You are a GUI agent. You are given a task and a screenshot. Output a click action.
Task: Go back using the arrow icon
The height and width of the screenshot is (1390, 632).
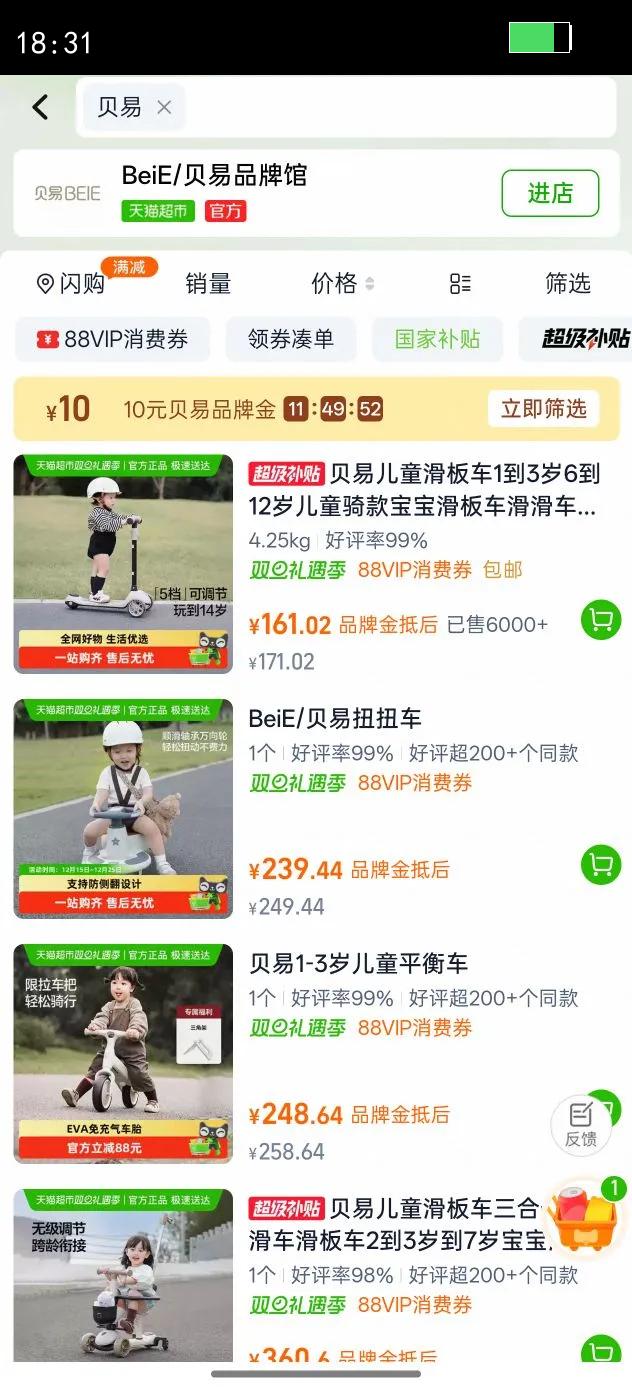click(x=40, y=107)
